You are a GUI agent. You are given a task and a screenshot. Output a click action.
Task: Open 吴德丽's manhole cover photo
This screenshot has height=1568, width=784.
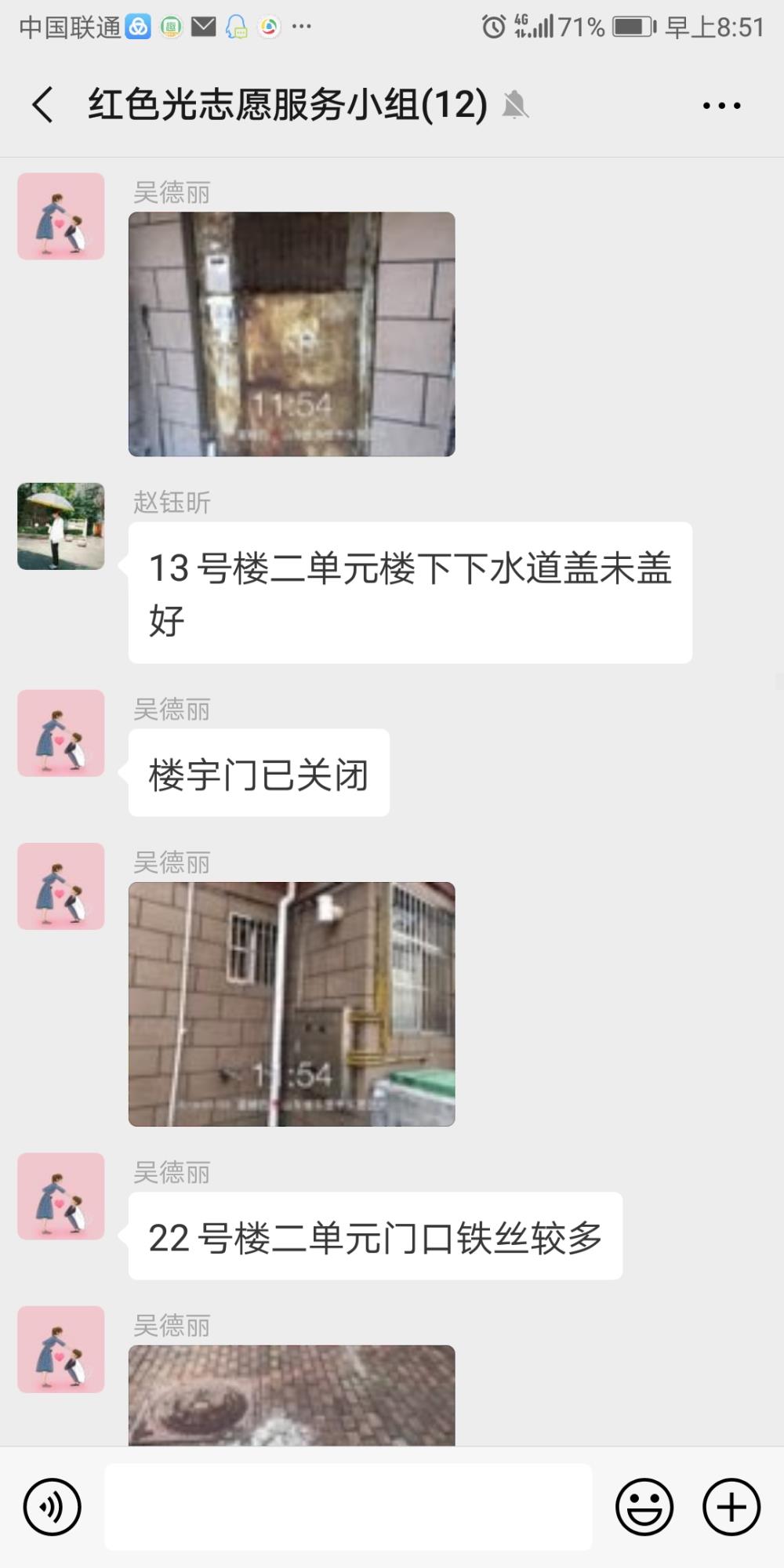point(292,1396)
